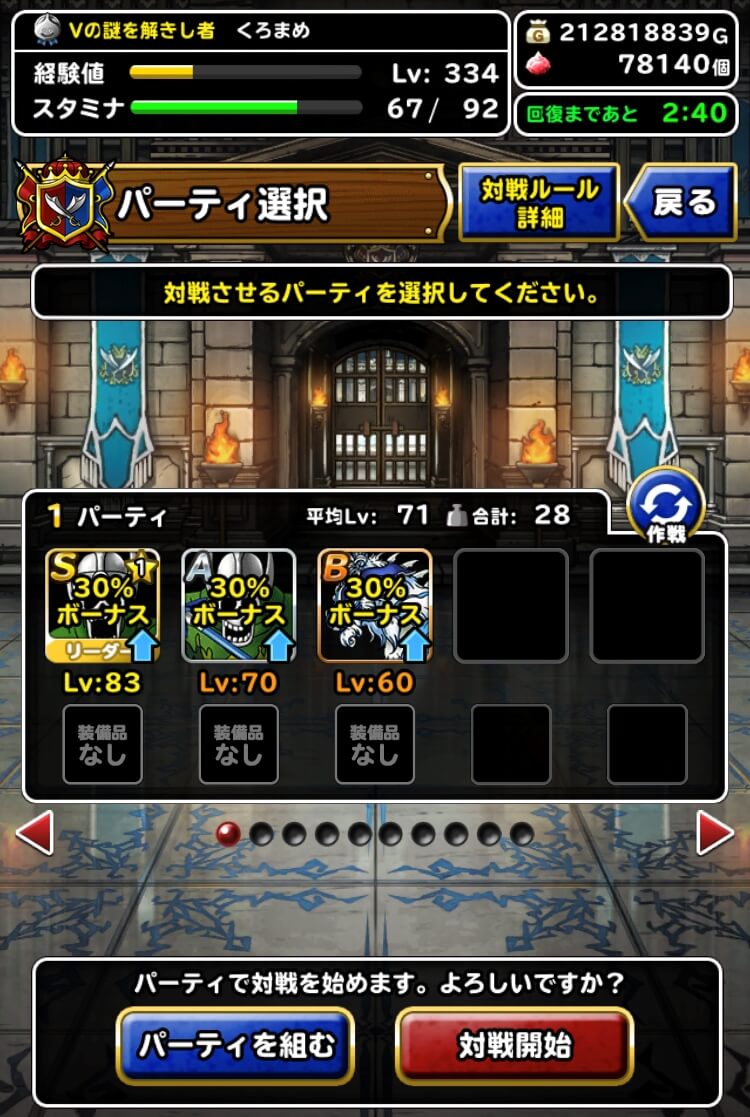This screenshot has height=1117, width=750.
Task: Open the first 装備品なし equipment slot
Action: 103,744
